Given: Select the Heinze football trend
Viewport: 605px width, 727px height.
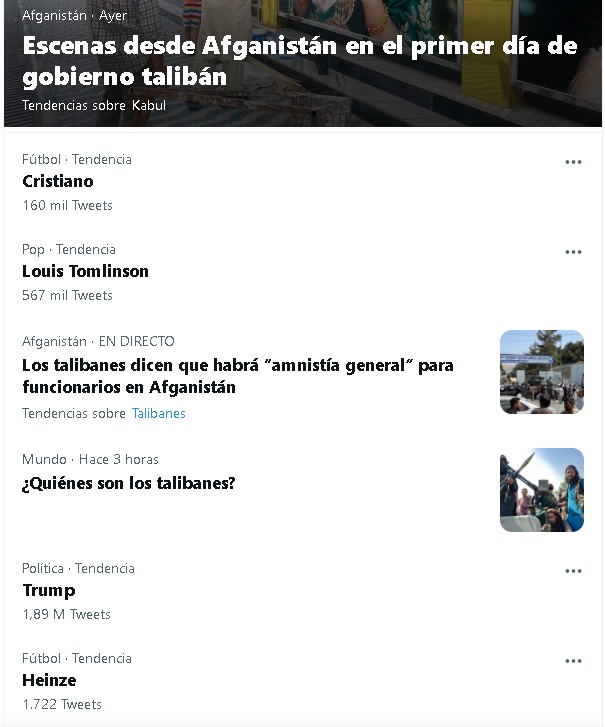Looking at the screenshot, I should coord(49,680).
